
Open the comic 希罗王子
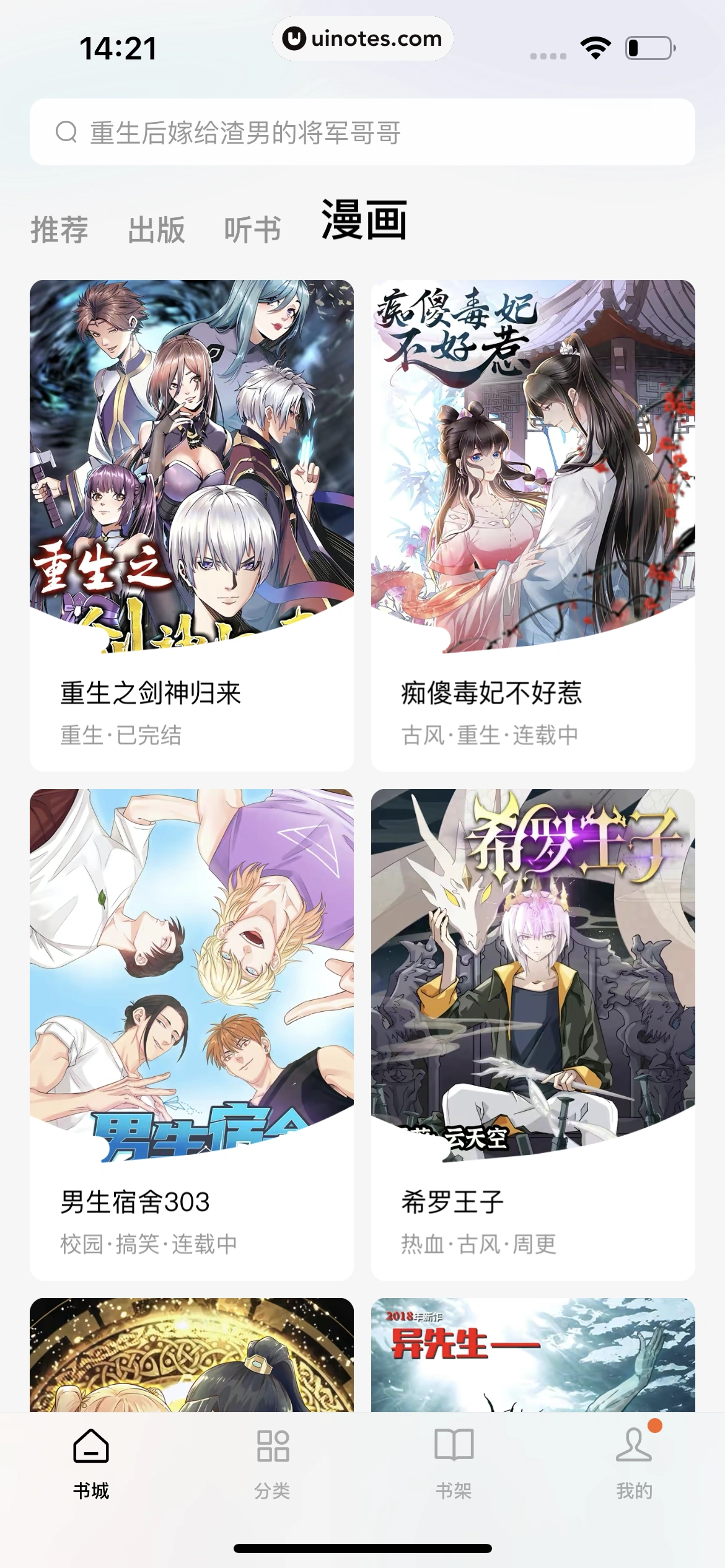click(533, 1034)
